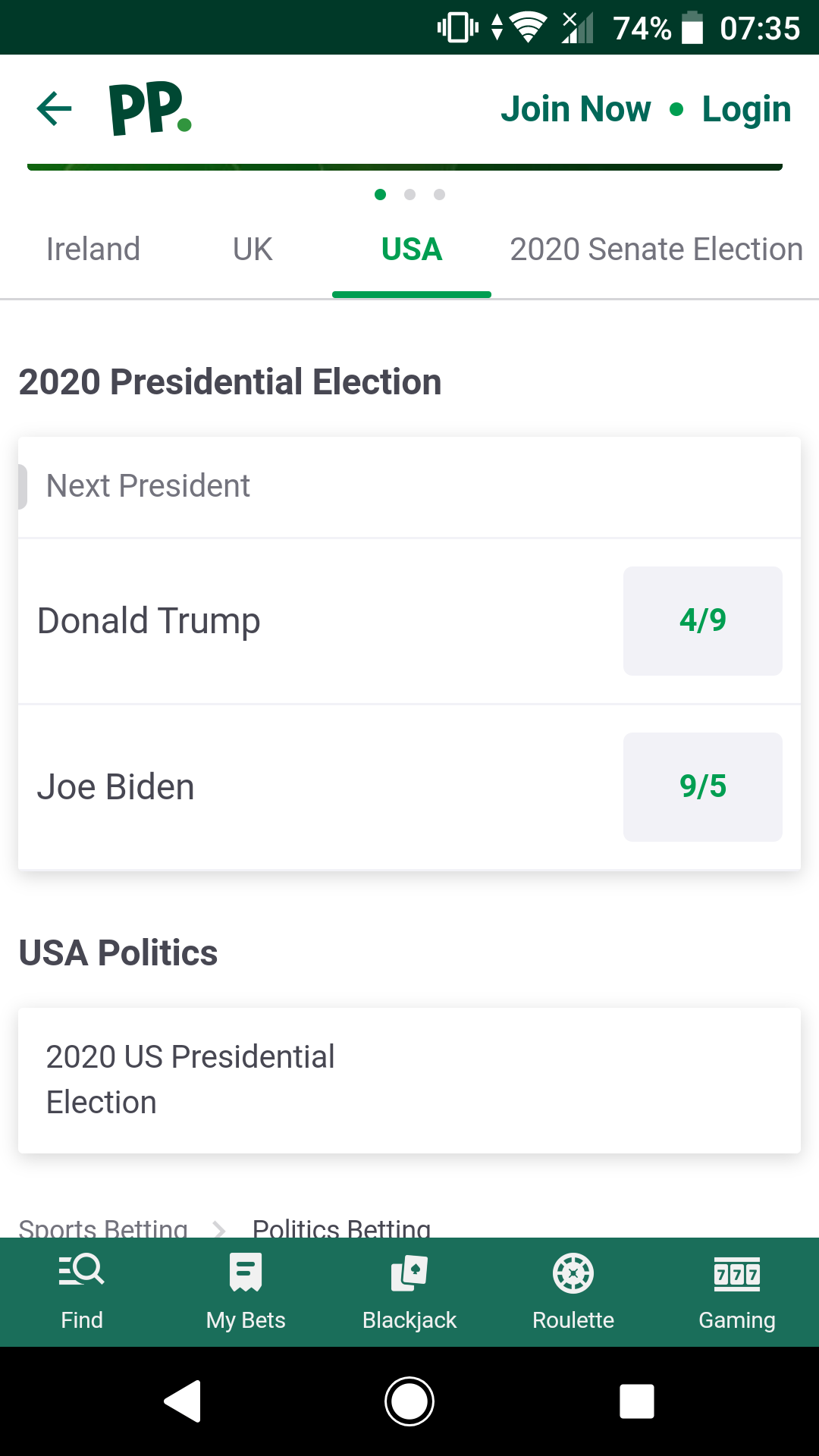The image size is (819, 1456).
Task: Switch to the UK tab
Action: [x=253, y=249]
